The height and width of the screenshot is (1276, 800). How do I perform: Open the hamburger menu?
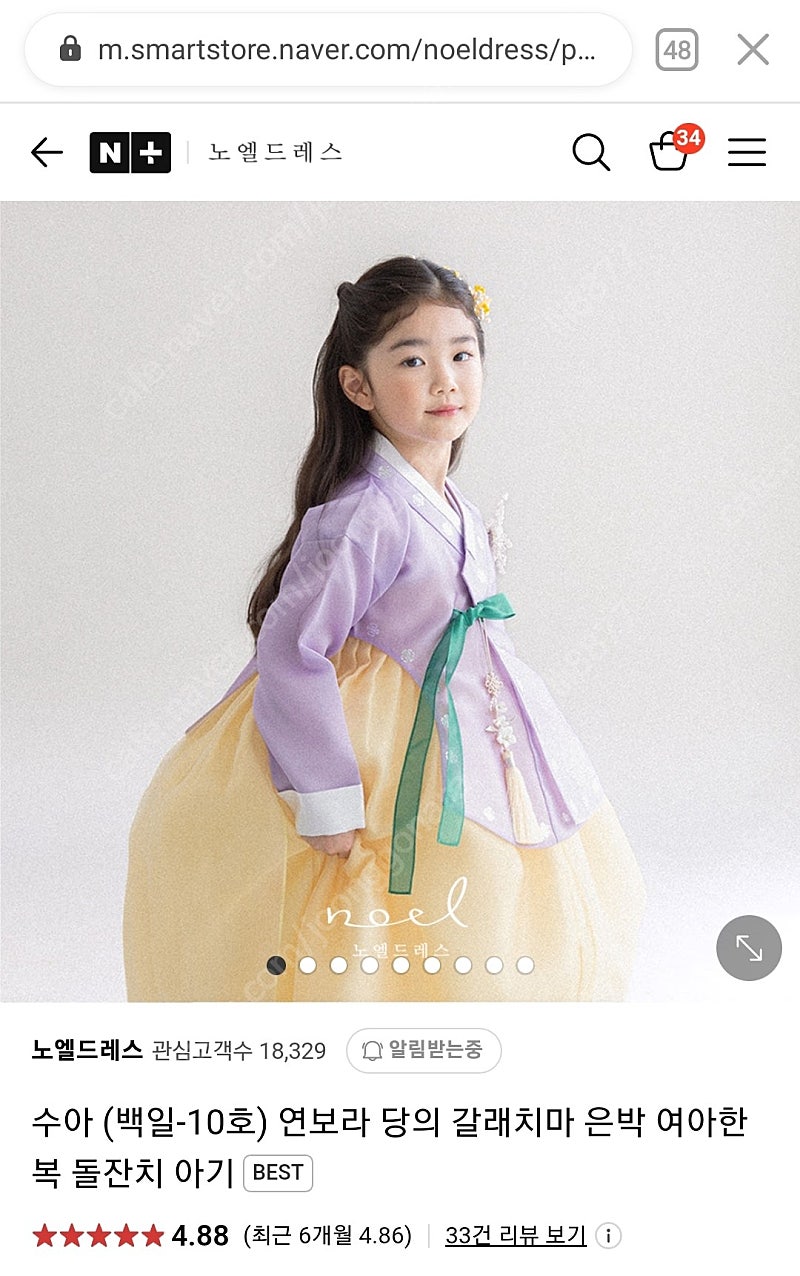click(x=746, y=153)
